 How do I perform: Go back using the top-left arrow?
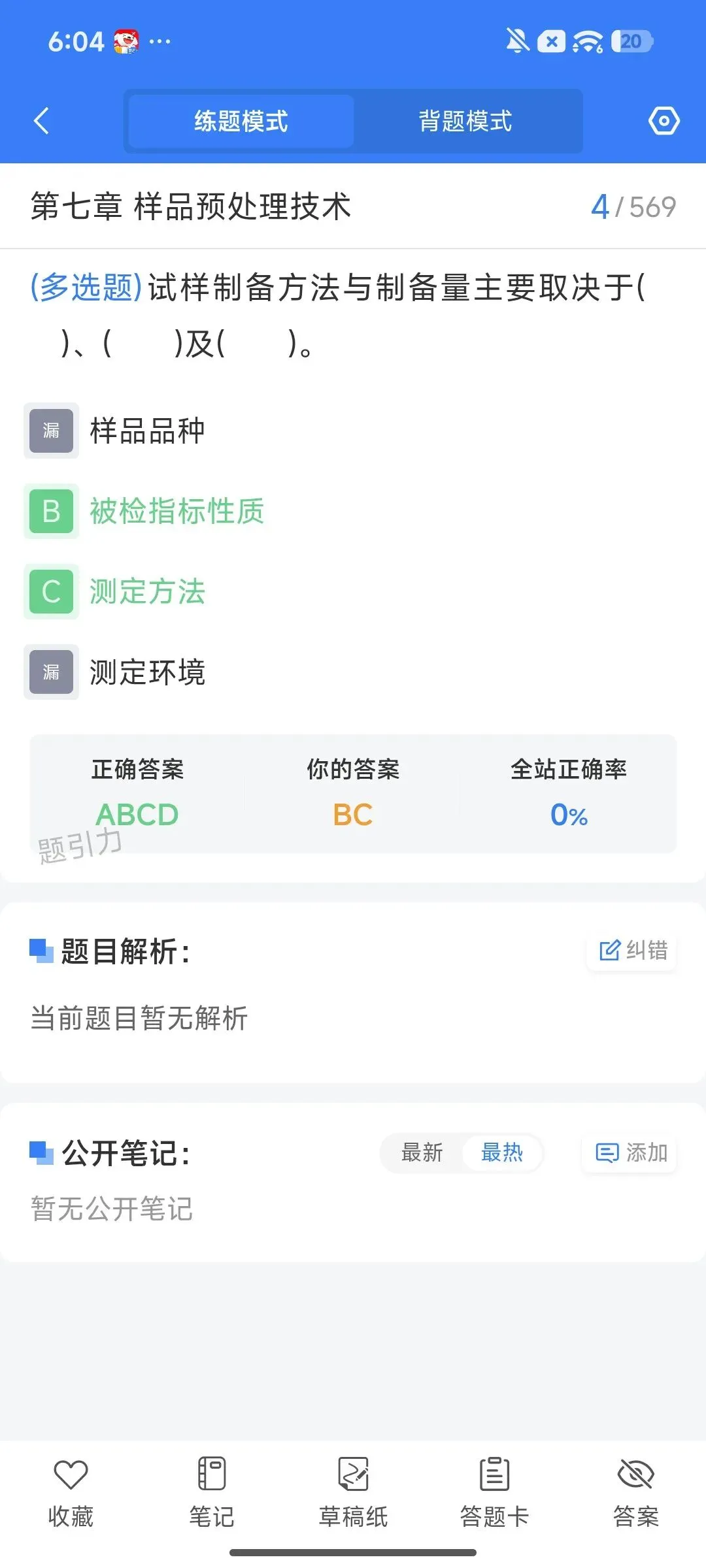[x=41, y=121]
